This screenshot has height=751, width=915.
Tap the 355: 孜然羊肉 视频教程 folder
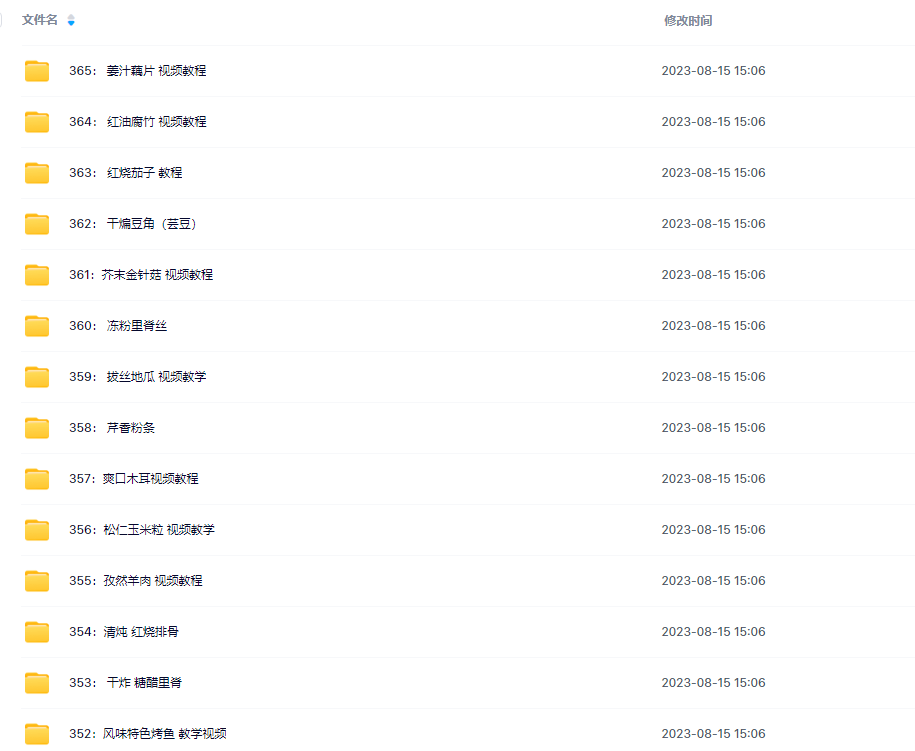click(135, 581)
